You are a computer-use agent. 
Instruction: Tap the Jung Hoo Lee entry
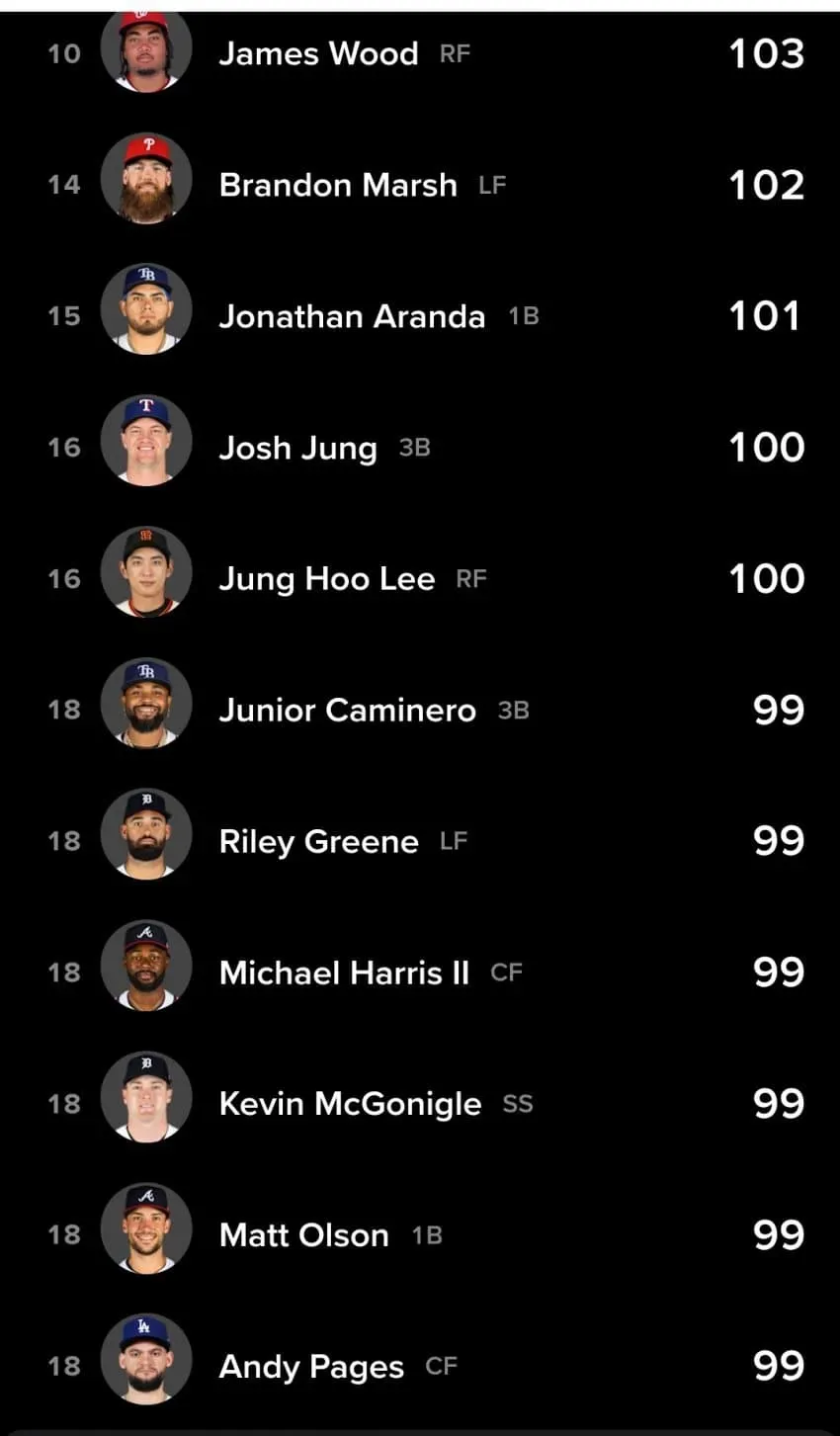pyautogui.click(x=420, y=579)
